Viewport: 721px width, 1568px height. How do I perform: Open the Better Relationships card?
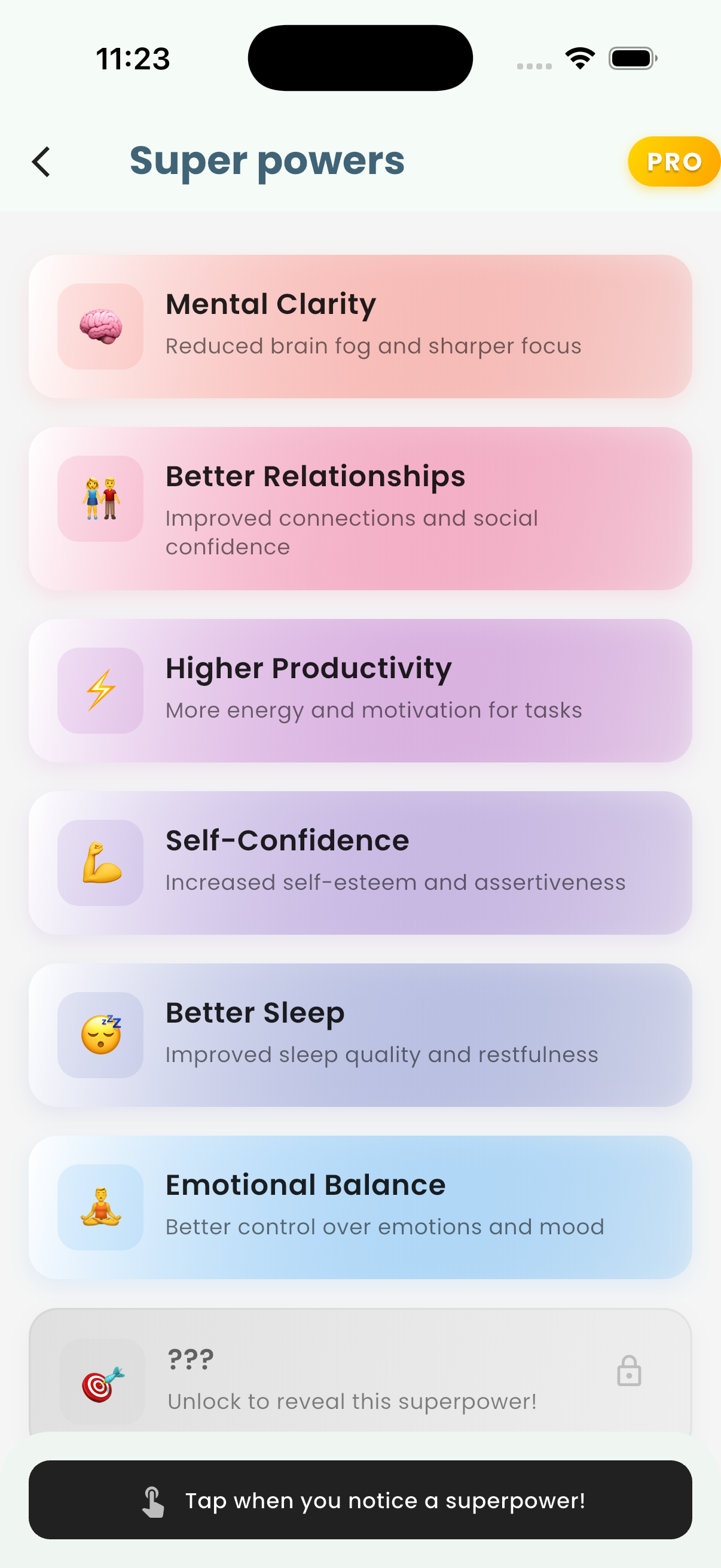(x=360, y=508)
